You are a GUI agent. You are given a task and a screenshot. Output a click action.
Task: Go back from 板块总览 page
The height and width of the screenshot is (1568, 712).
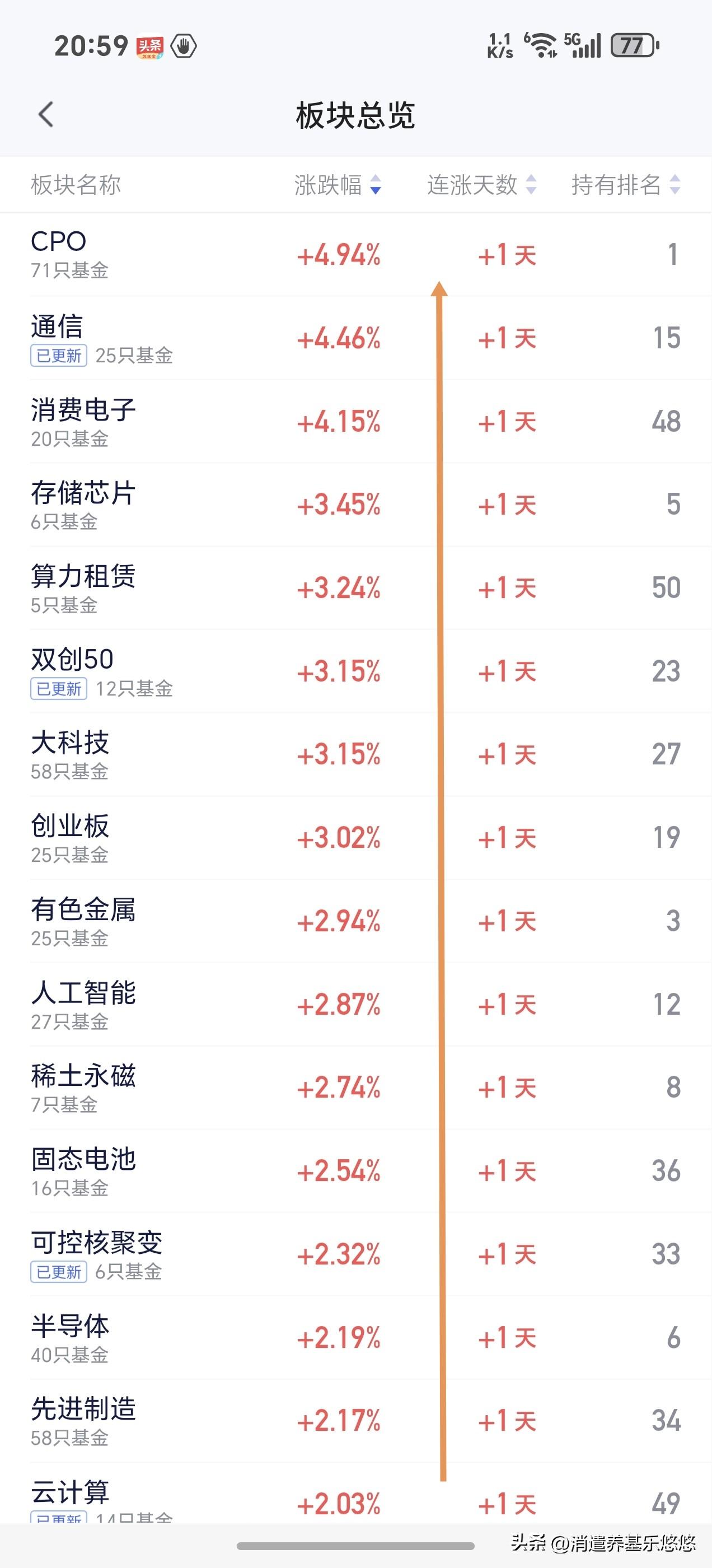pos(46,114)
